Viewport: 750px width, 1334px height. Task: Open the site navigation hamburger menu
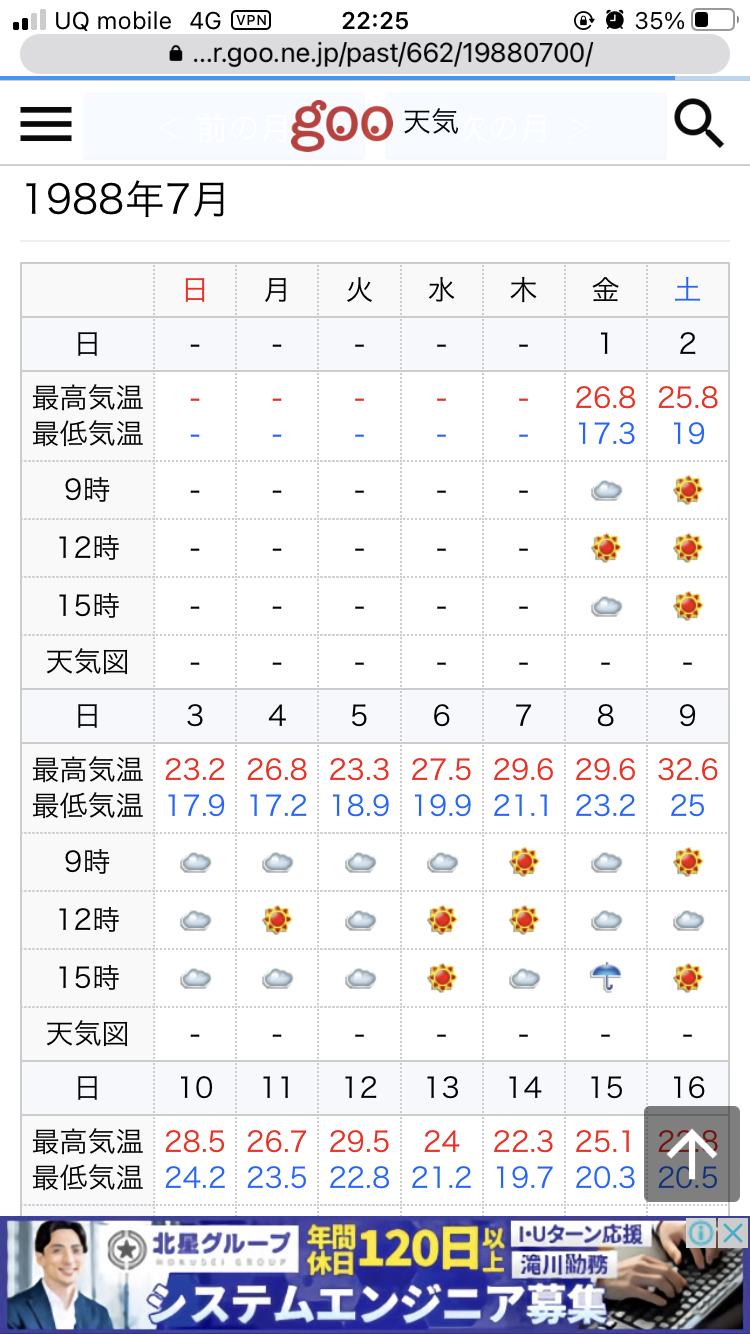(x=45, y=123)
